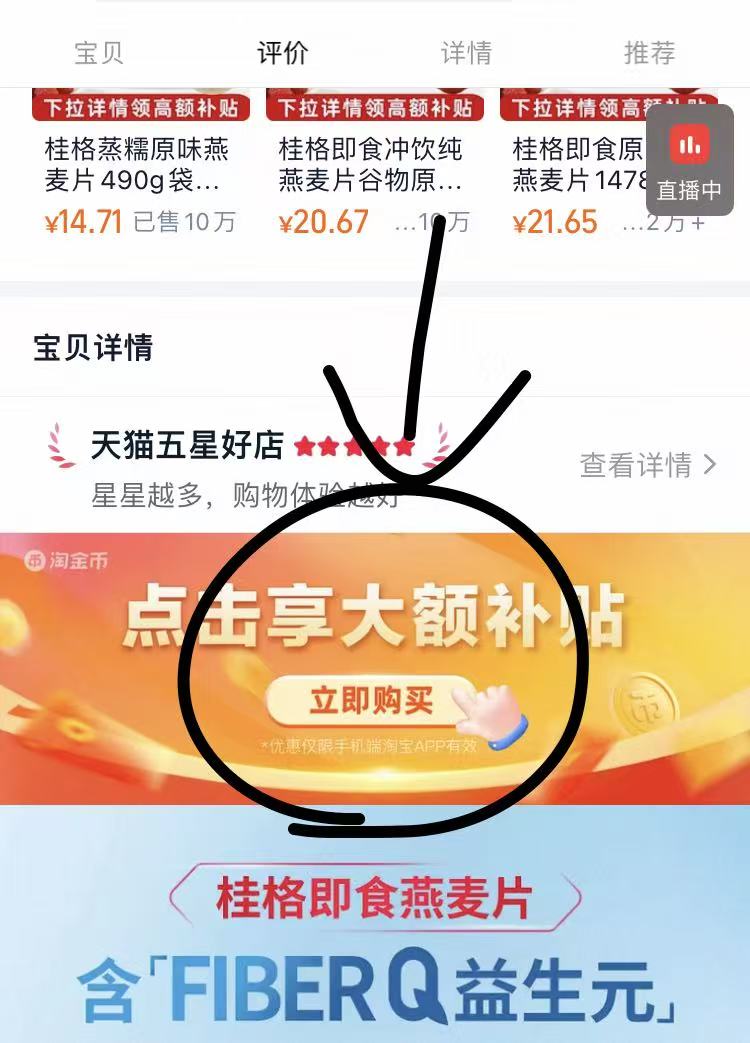
Task: Open 桂格即食冲饮纯燕麦片 product card
Action: pos(372,165)
